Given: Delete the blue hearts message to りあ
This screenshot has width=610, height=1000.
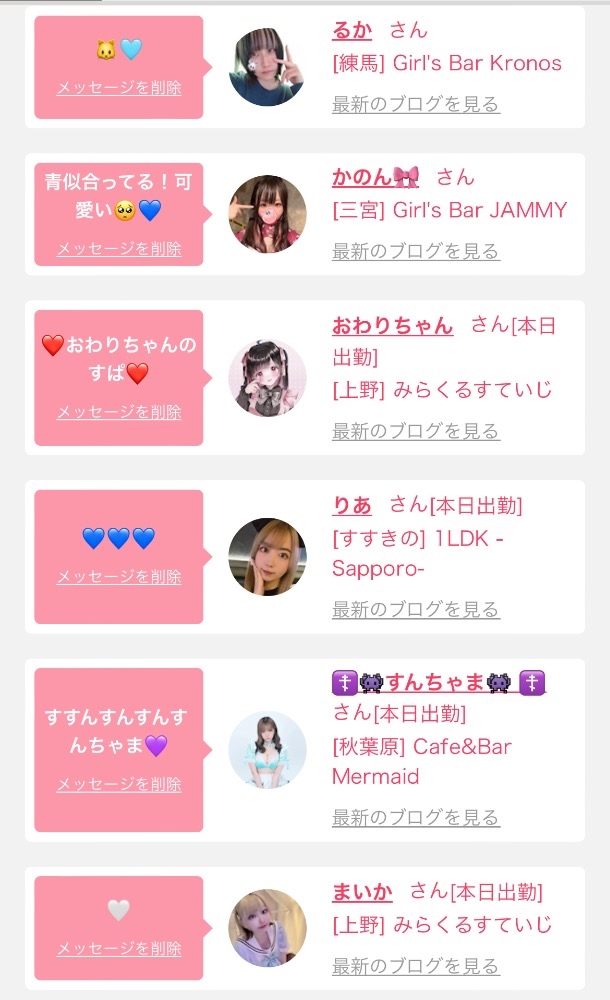Looking at the screenshot, I should [x=119, y=577].
